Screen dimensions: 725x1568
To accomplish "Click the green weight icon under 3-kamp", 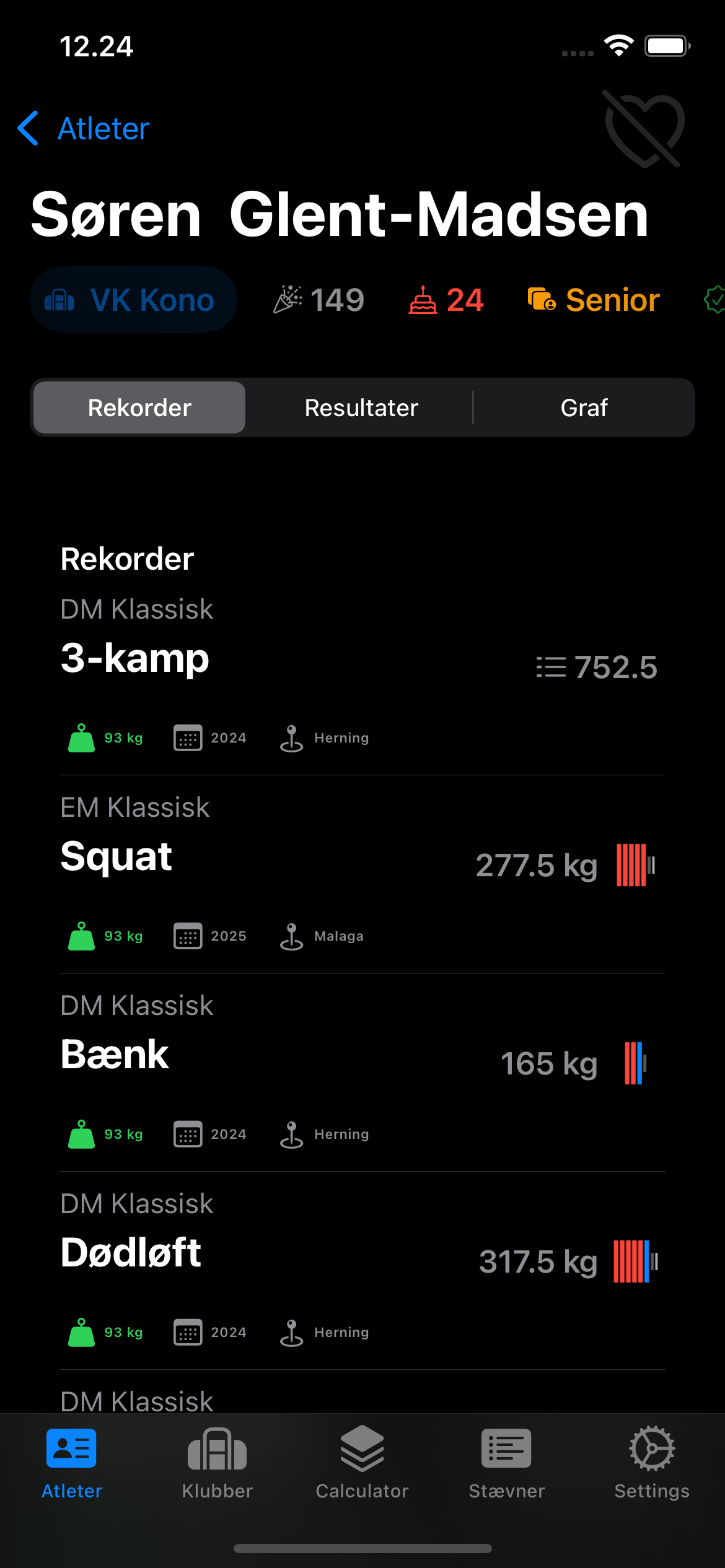I will [x=81, y=738].
